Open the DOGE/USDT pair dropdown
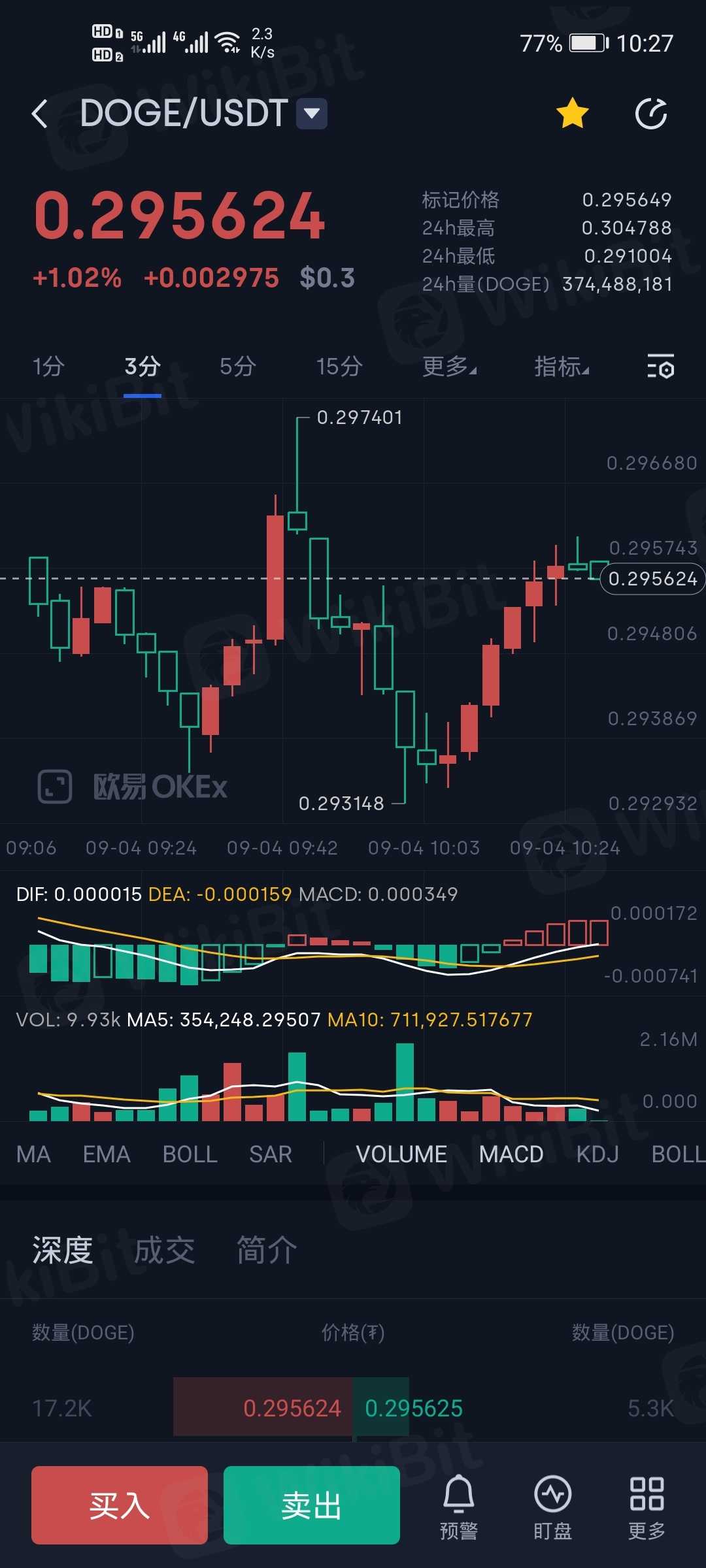This screenshot has width=706, height=1568. point(312,114)
